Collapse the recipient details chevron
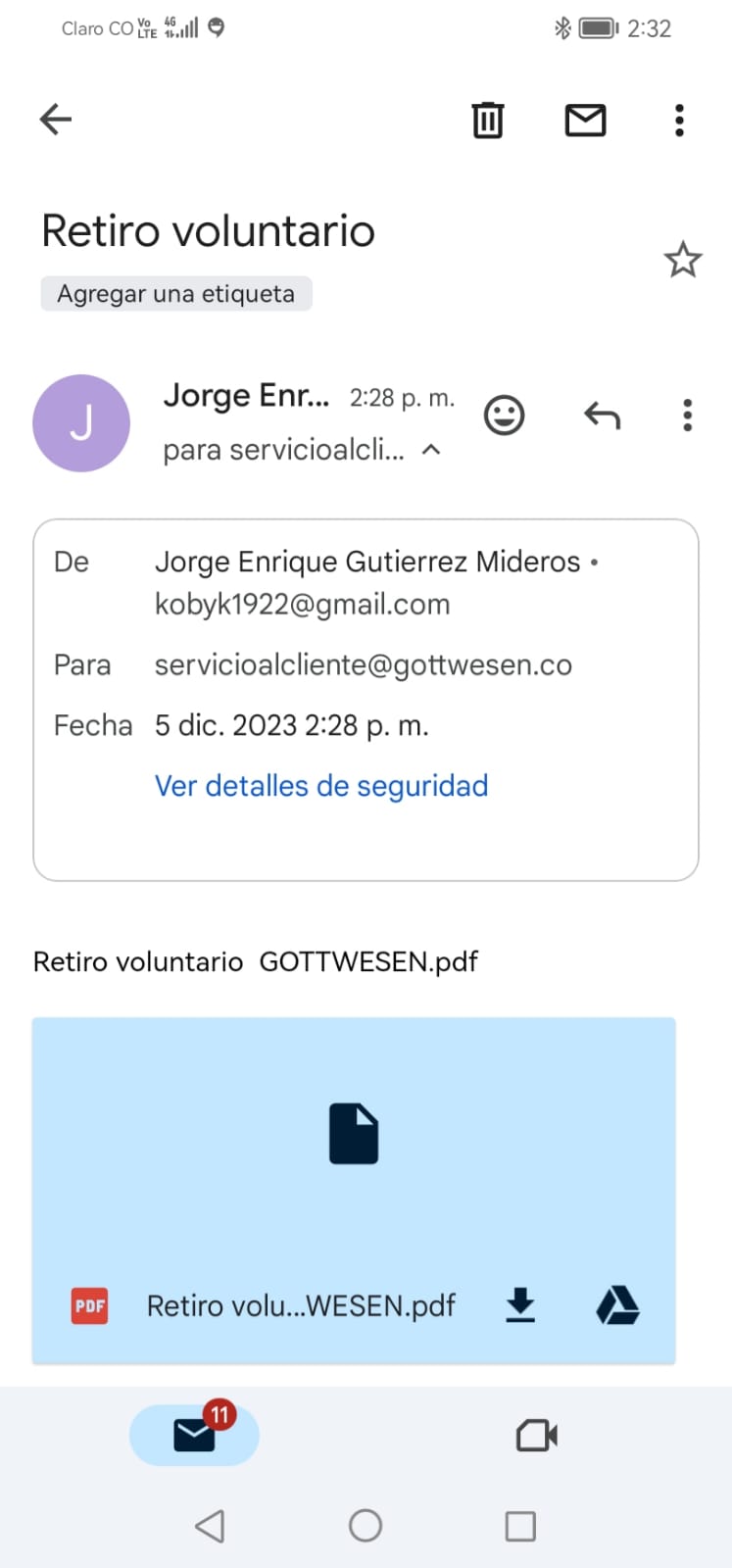 pyautogui.click(x=431, y=450)
